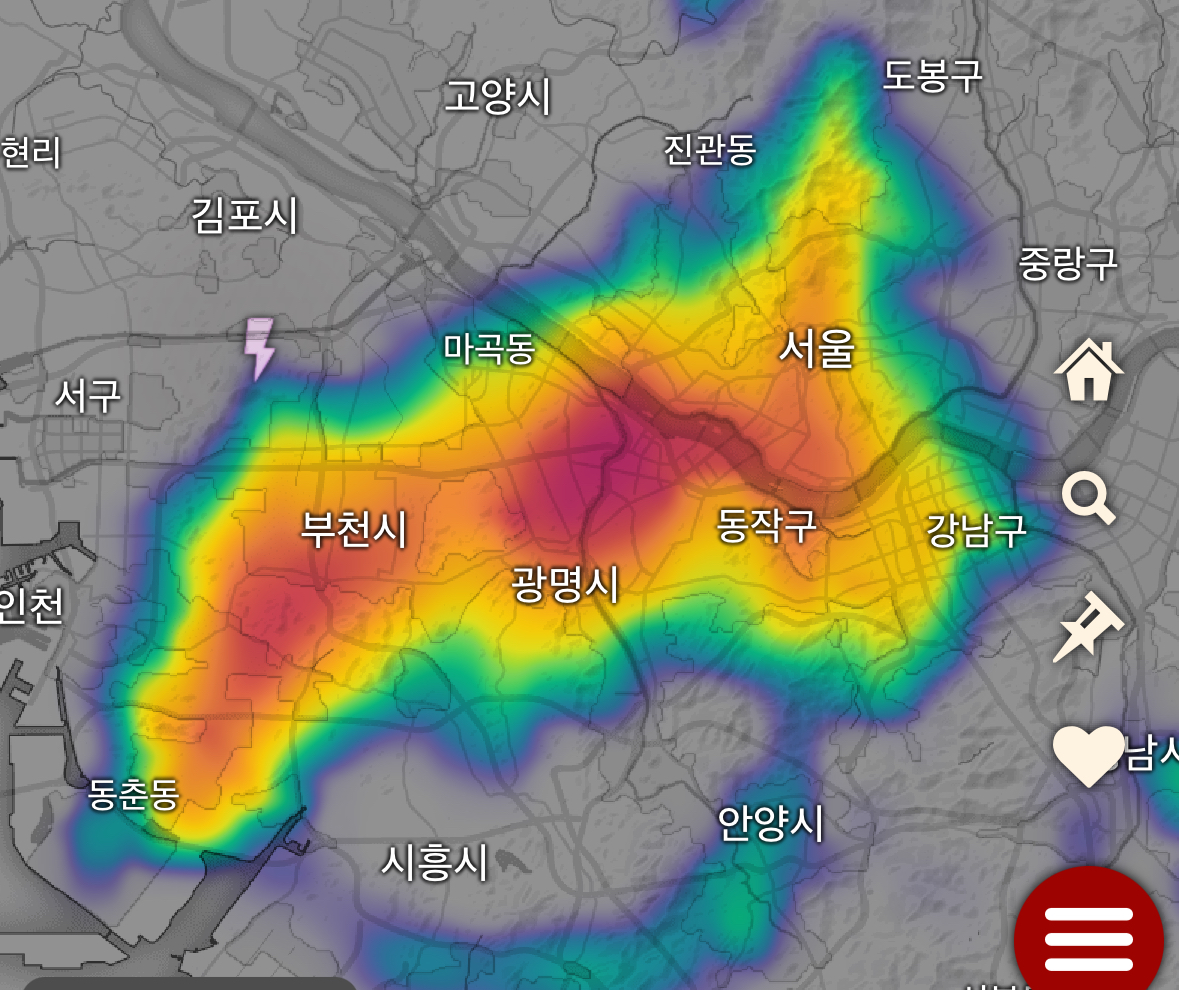Tap the home icon on the map
This screenshot has height=990, width=1179.
point(1088,371)
